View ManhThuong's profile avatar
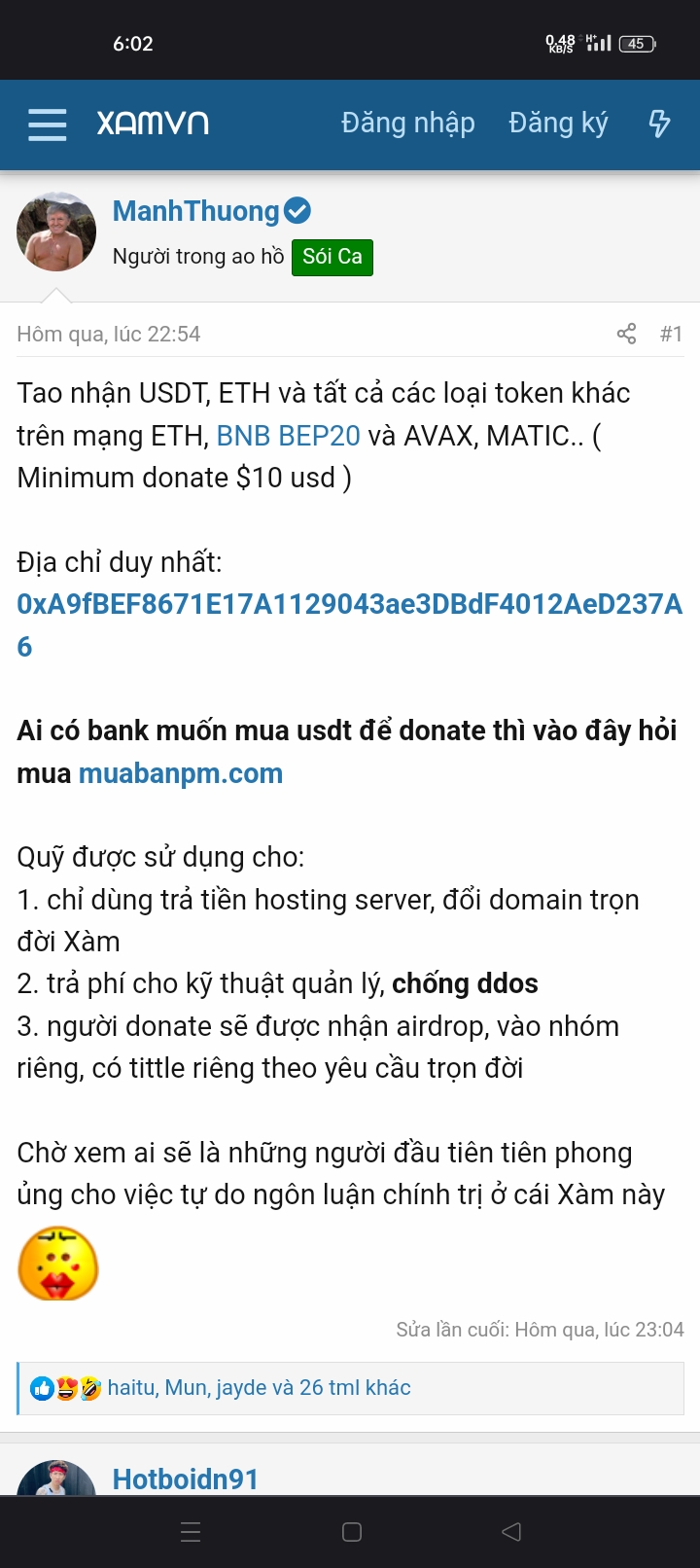 tap(55, 231)
